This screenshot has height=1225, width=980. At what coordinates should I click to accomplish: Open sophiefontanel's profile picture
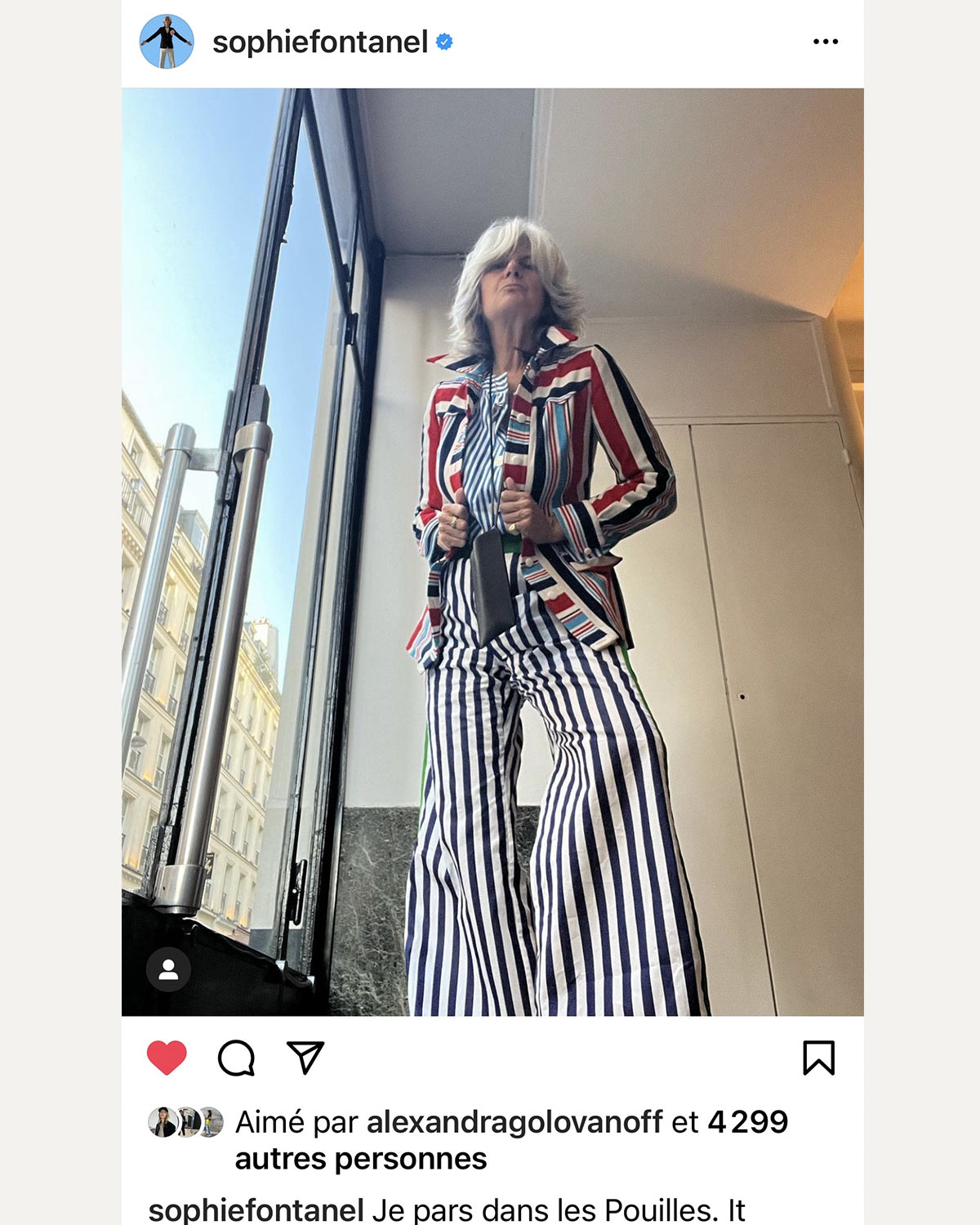point(167,42)
